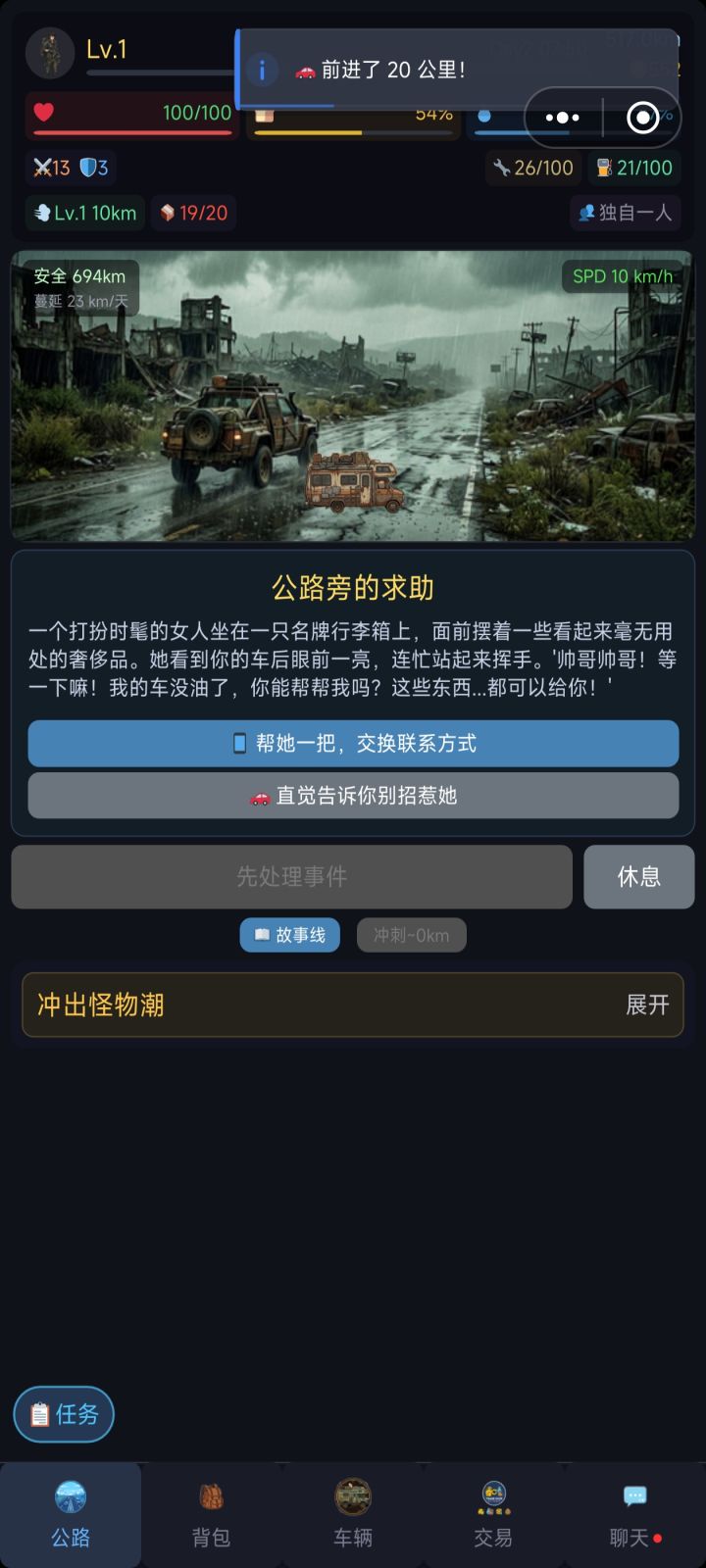Choose 直觉告诉你别招惹她 option
This screenshot has height=1568, width=706.
pos(353,796)
